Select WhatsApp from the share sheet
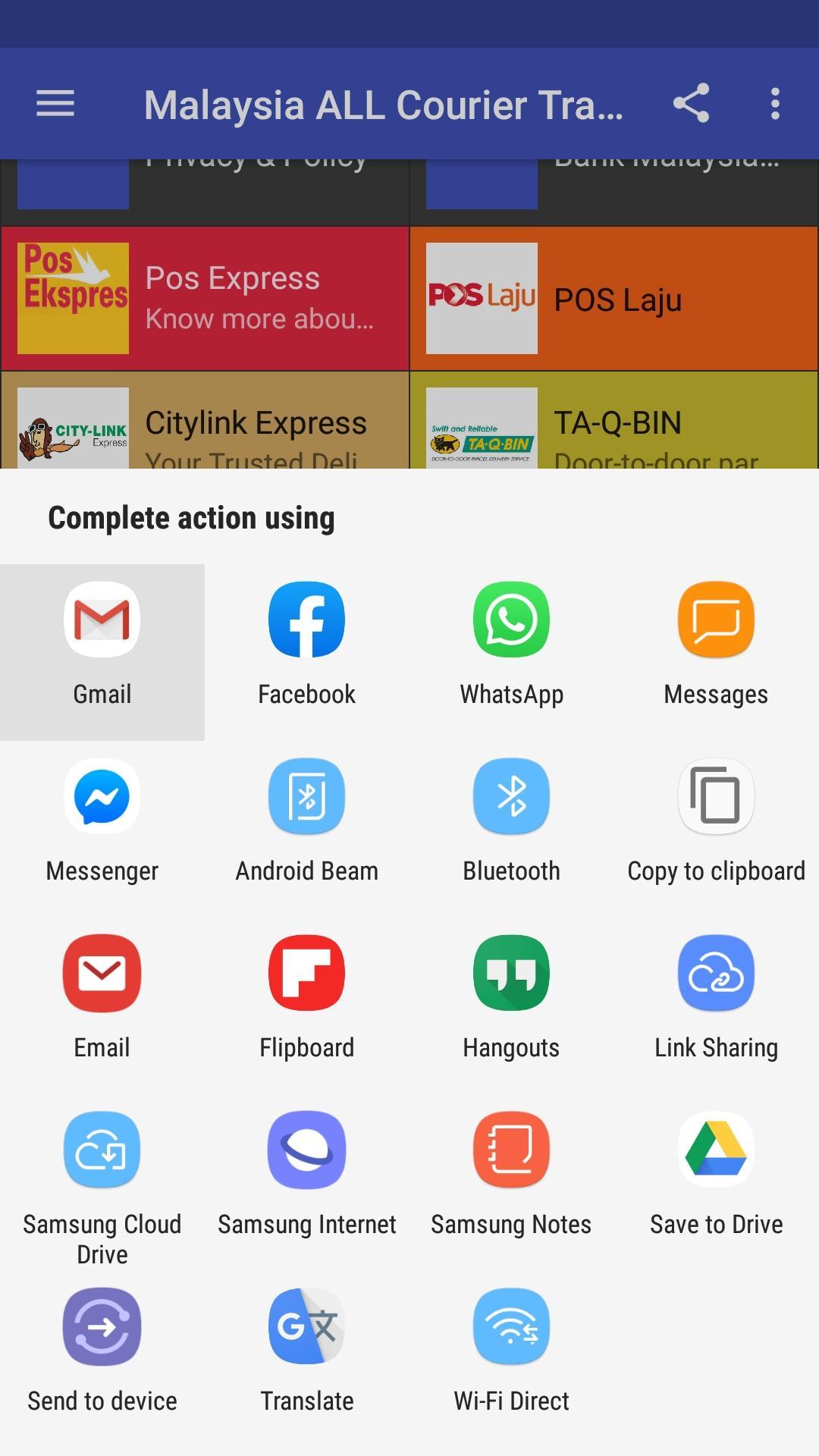Image resolution: width=819 pixels, height=1456 pixels. (x=512, y=652)
